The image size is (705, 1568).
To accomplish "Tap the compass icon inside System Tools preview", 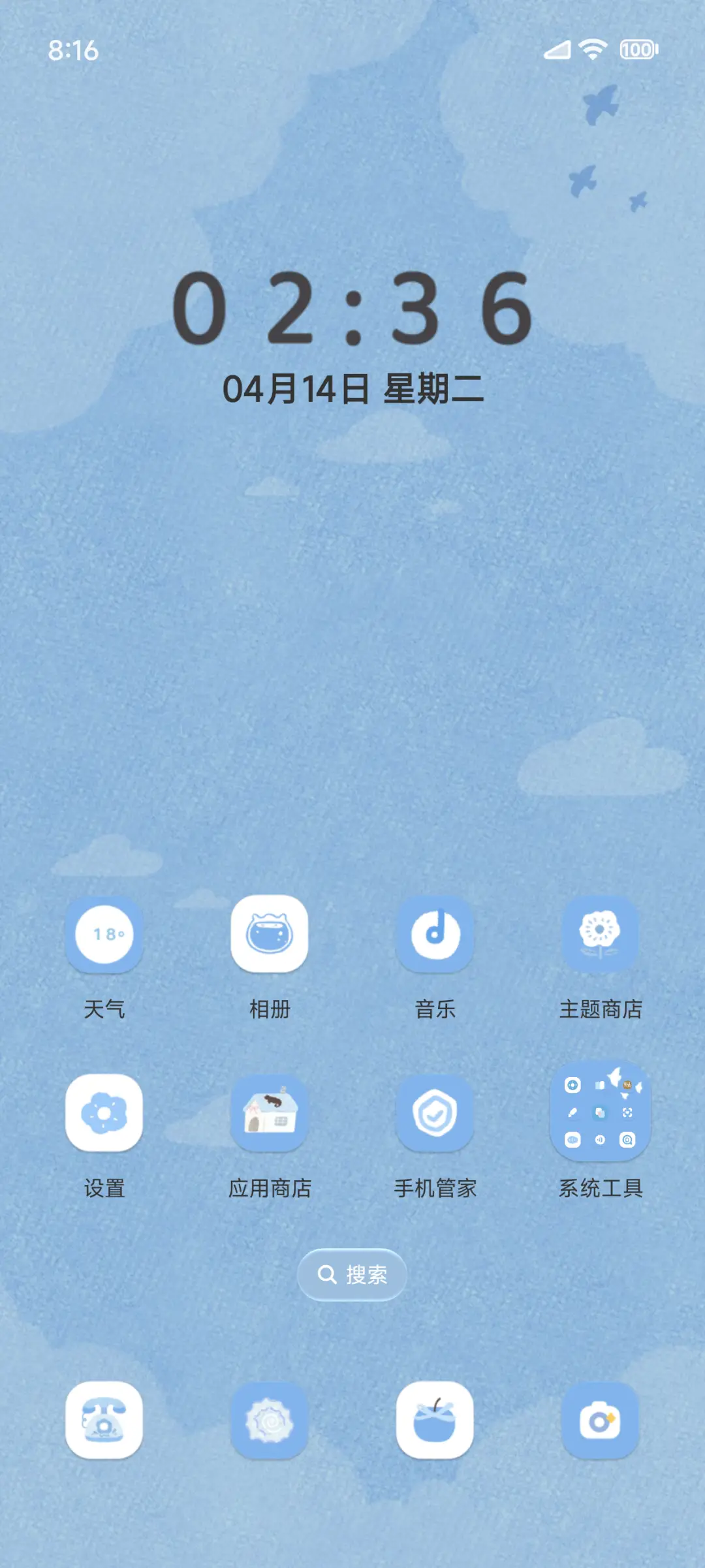I will pos(572,1085).
